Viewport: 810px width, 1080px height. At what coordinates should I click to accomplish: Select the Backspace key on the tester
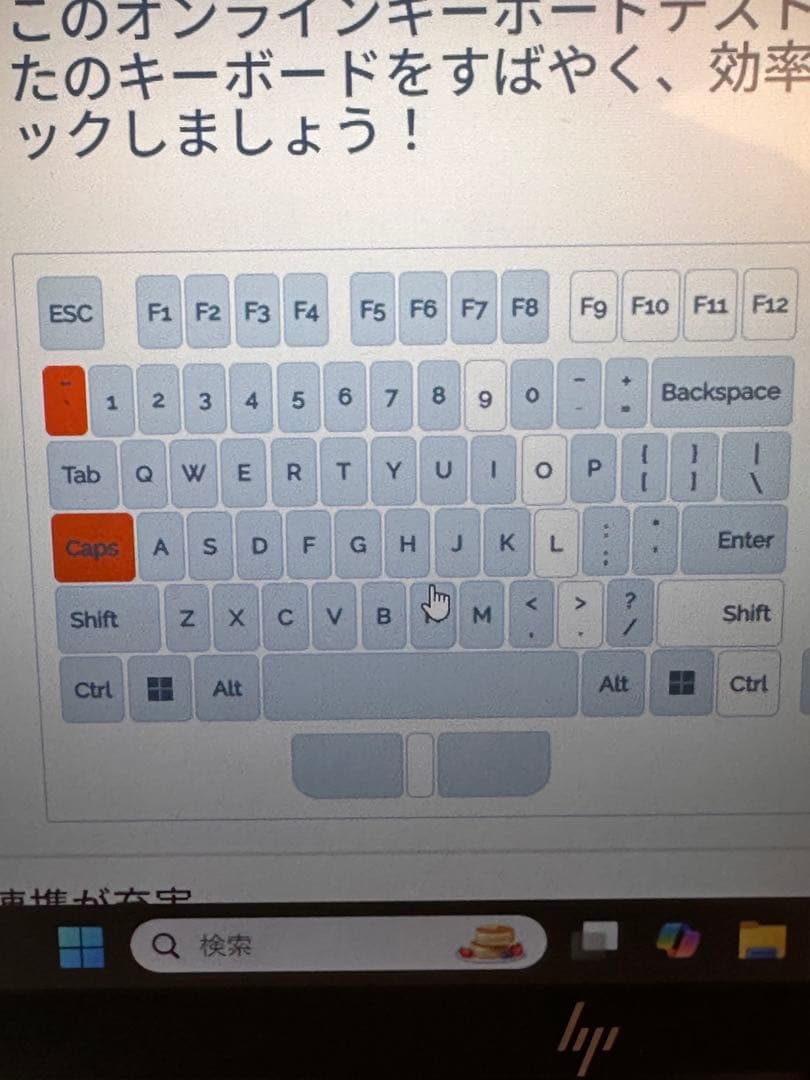720,392
